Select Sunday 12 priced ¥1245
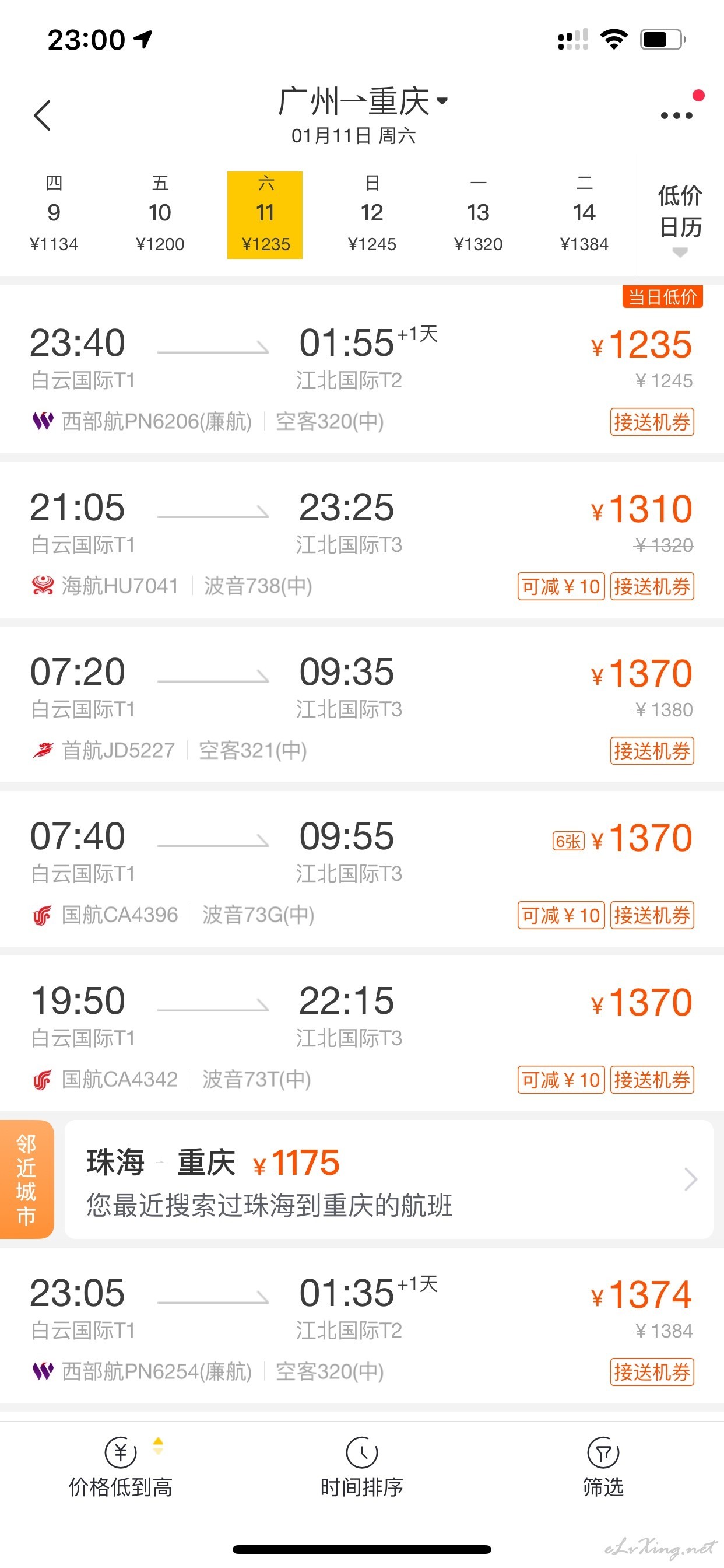 [x=372, y=215]
